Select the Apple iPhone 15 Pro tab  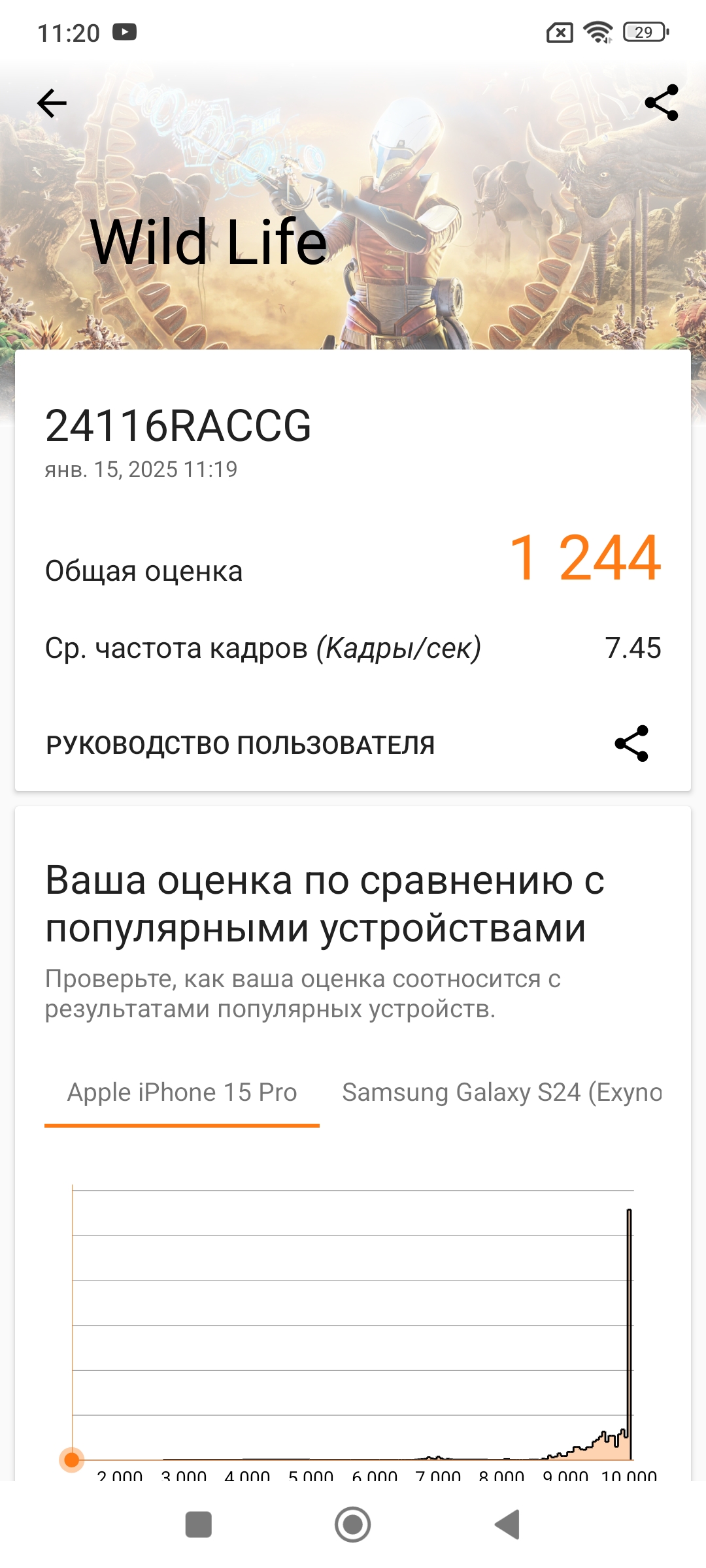(x=182, y=1092)
